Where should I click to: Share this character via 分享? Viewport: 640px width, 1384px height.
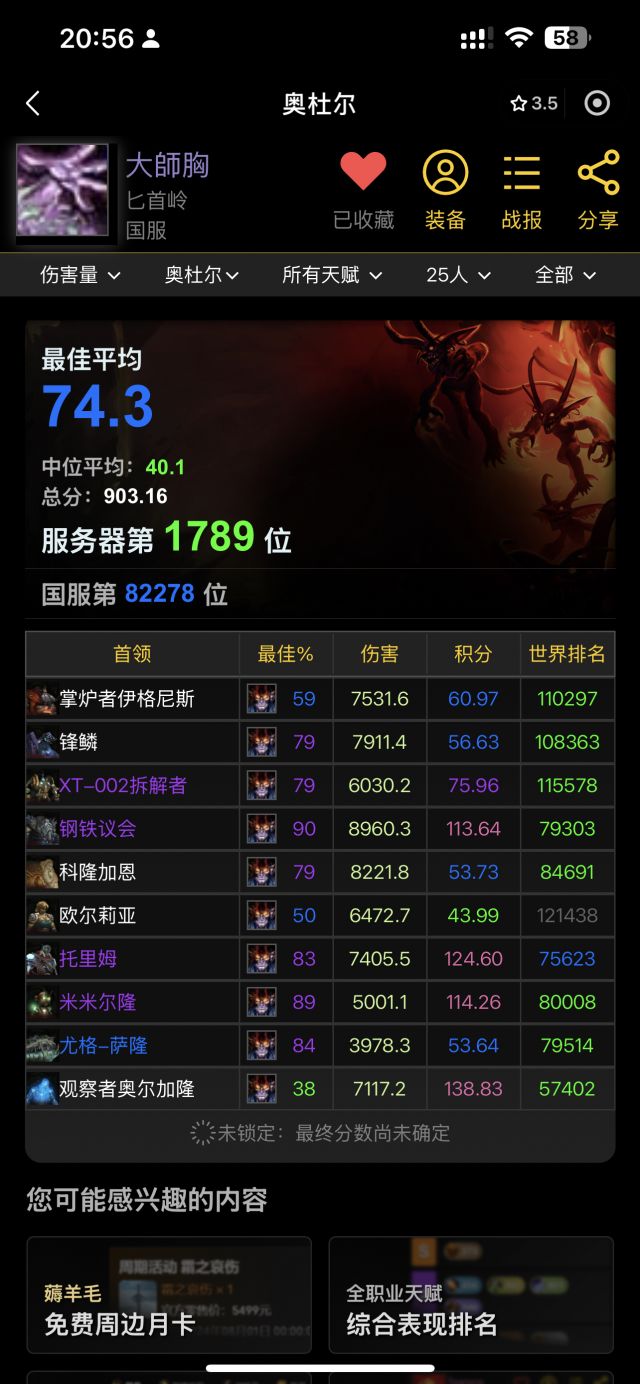(x=598, y=190)
